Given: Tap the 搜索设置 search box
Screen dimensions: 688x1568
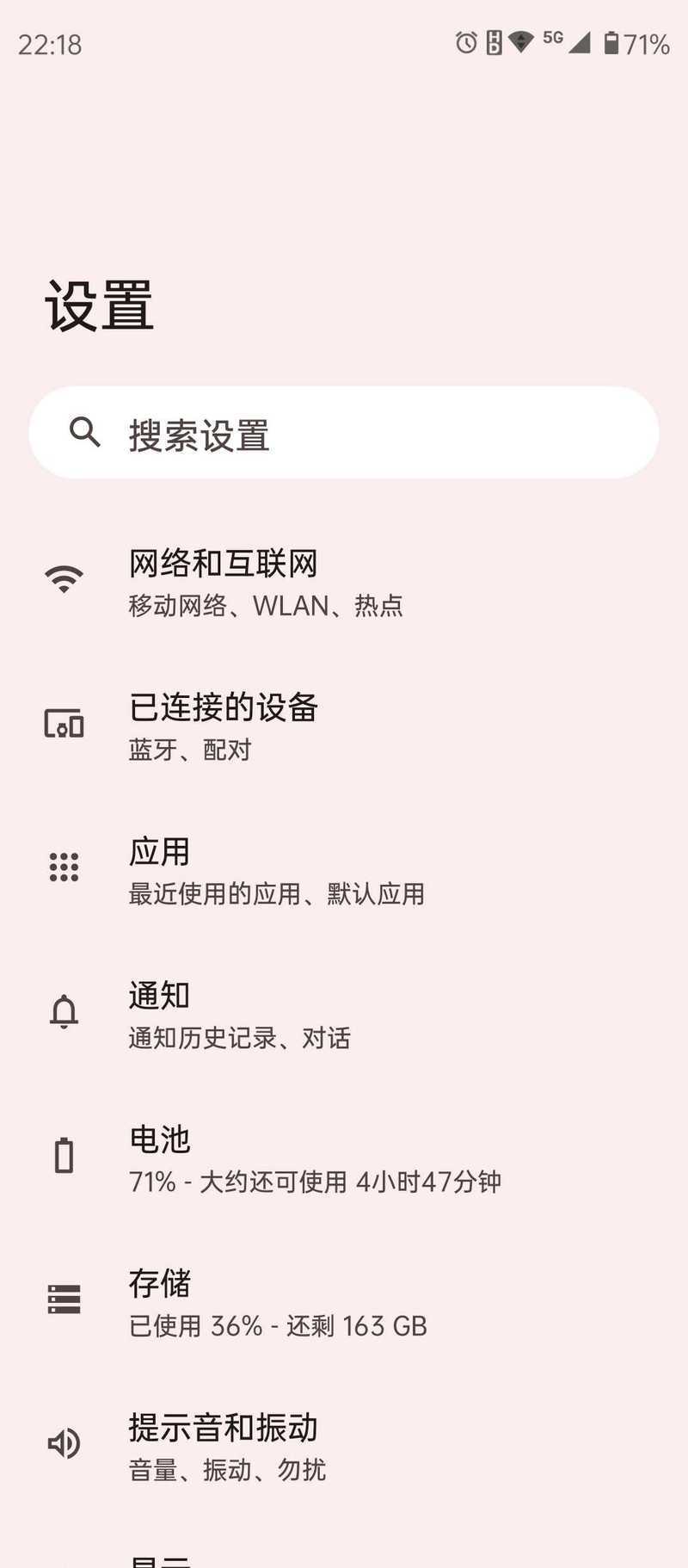Looking at the screenshot, I should pyautogui.click(x=344, y=433).
